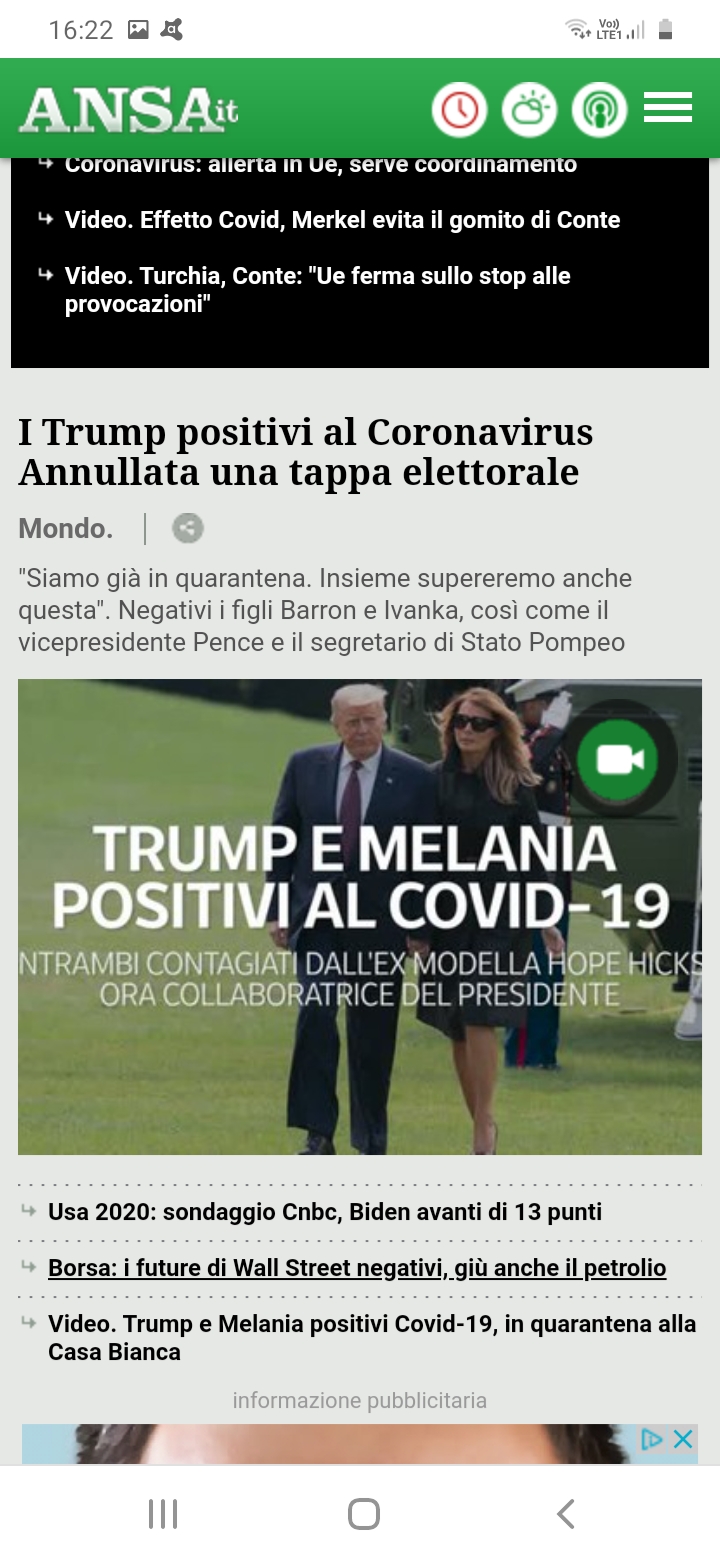Open recent apps from navigation bar
This screenshot has height=1560, width=720.
162,1514
